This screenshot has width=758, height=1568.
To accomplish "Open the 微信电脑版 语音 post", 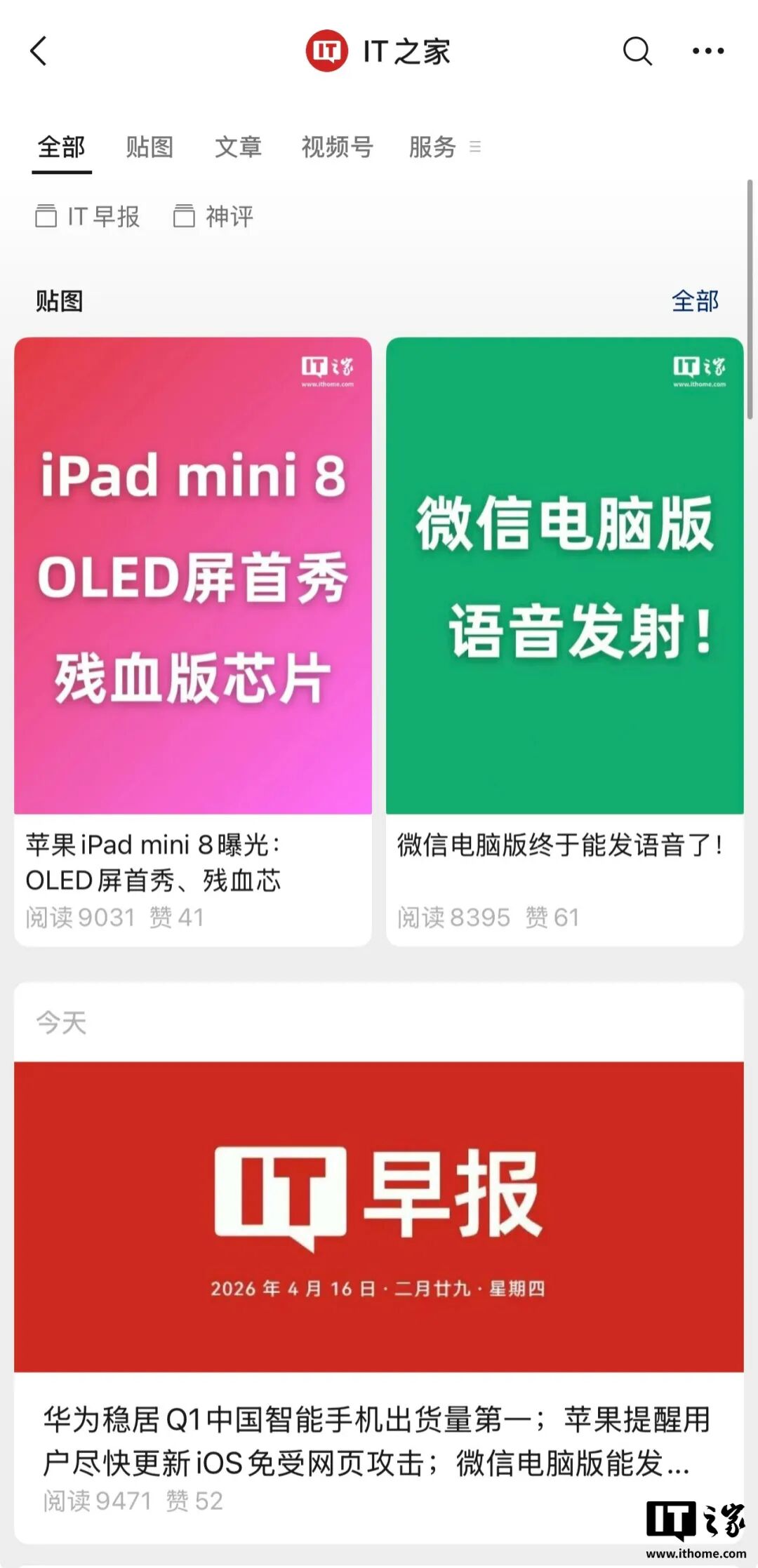I will (564, 575).
